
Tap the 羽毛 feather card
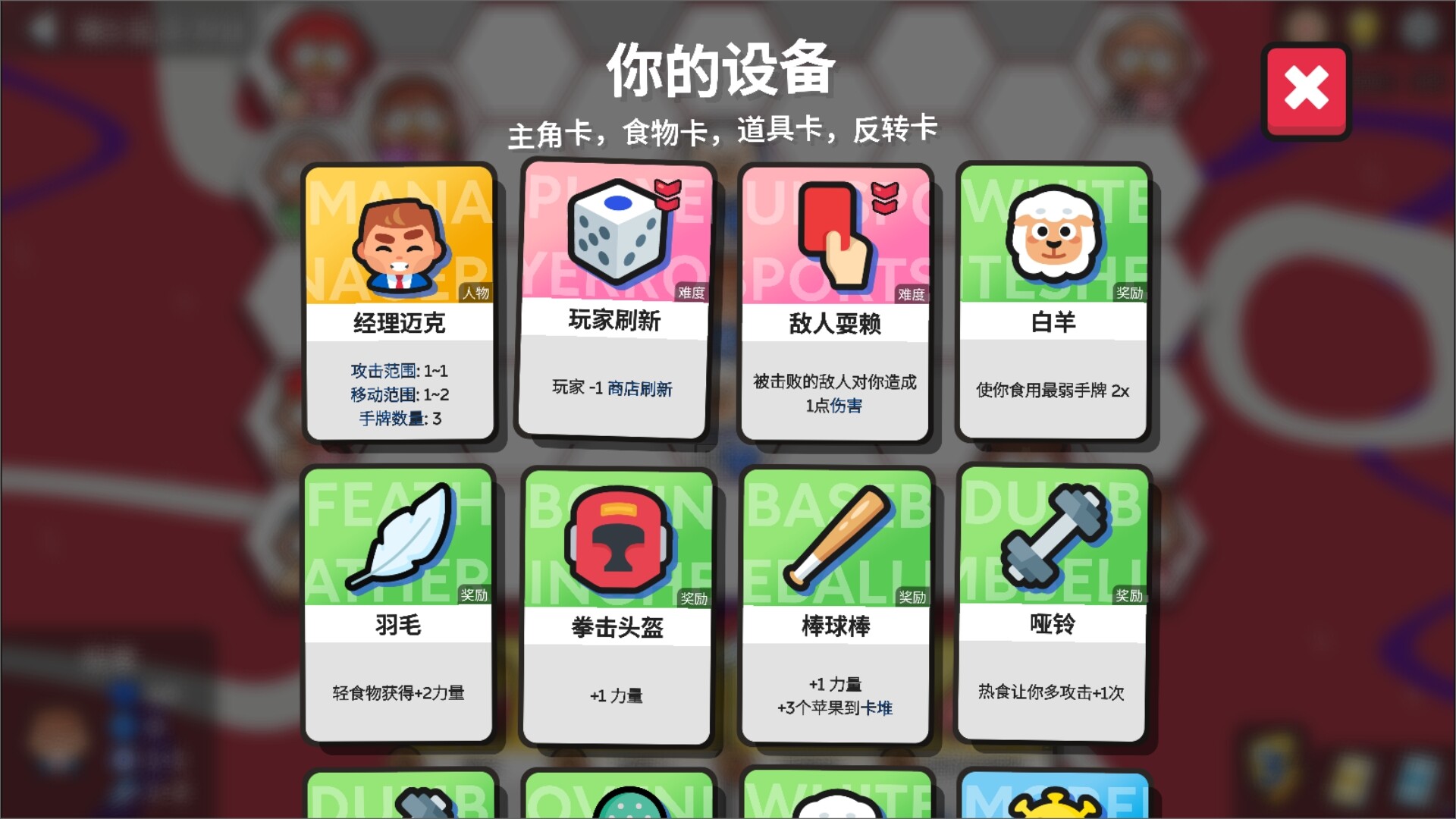click(399, 605)
